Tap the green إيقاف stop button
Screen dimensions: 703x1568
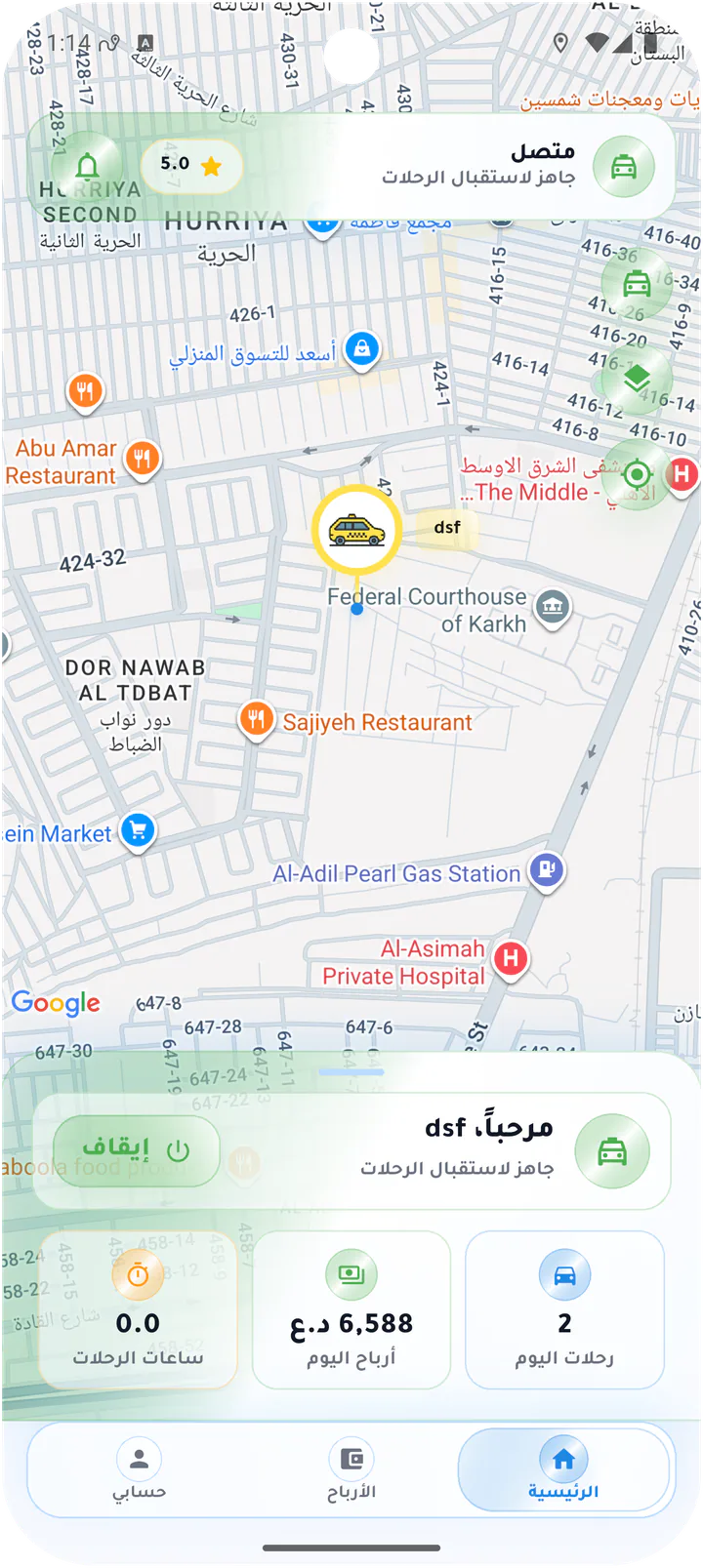(x=136, y=1150)
